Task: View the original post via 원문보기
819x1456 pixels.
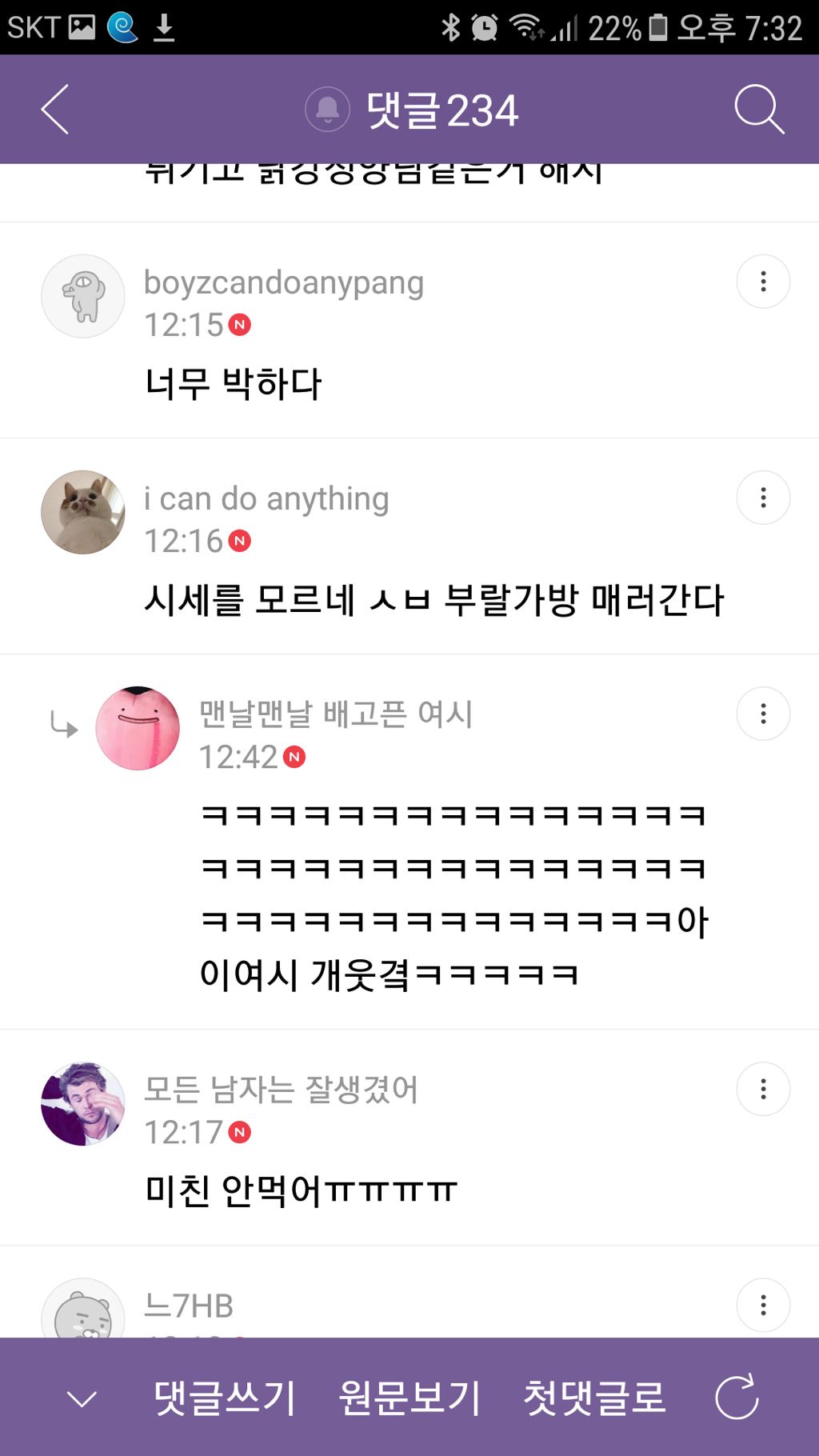Action: pyautogui.click(x=409, y=1398)
